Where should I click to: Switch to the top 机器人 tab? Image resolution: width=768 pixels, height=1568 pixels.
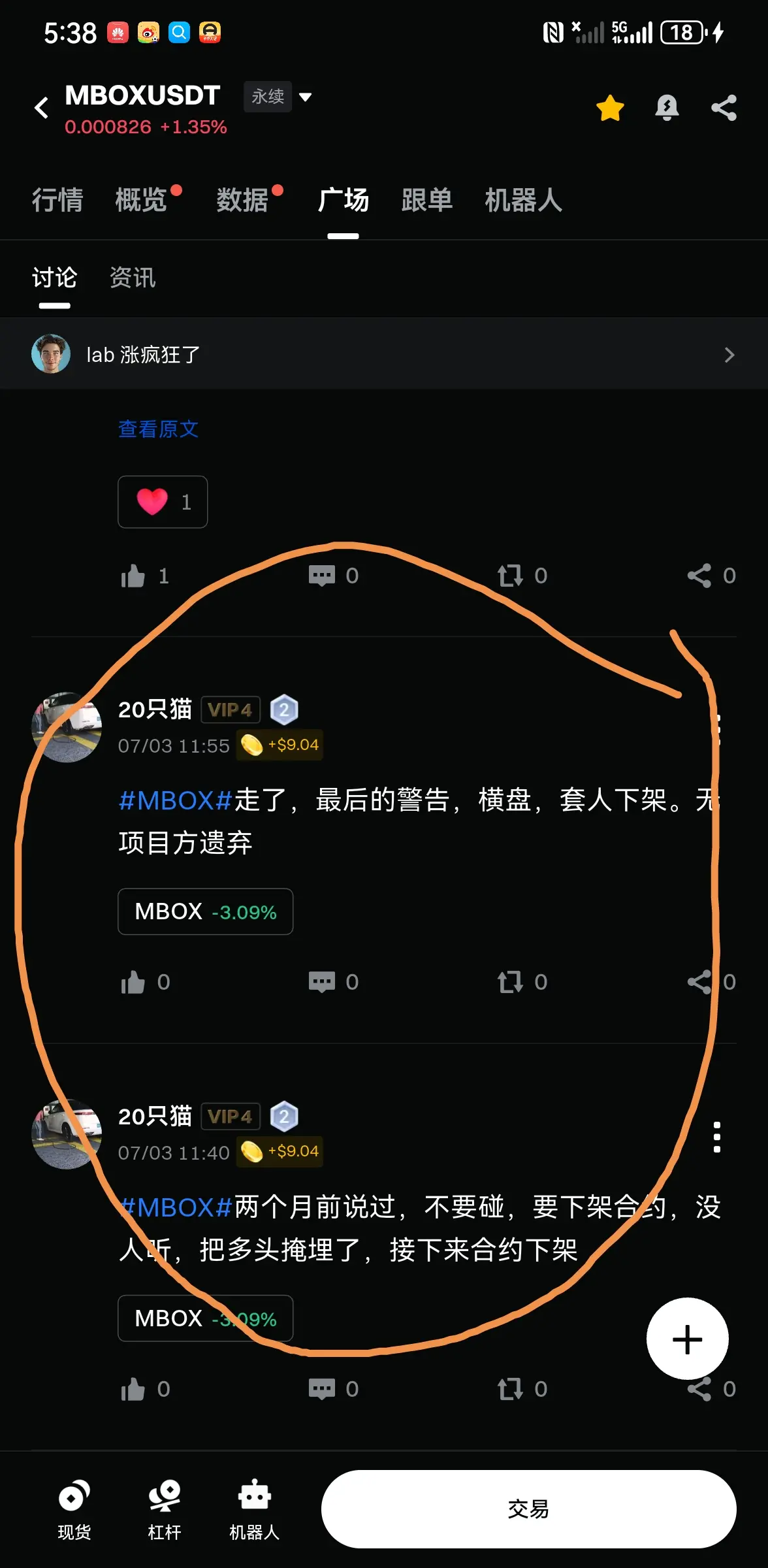click(524, 200)
